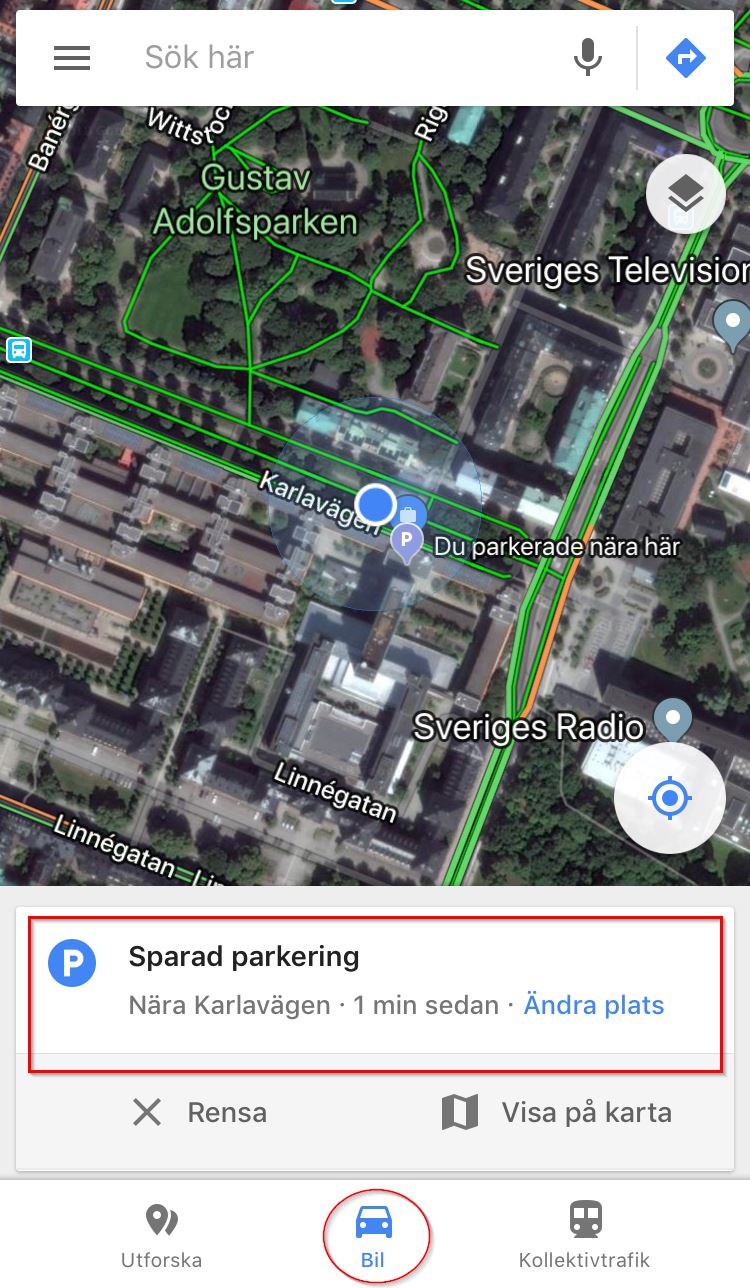The height and width of the screenshot is (1288, 750).
Task: Open the map layers button
Action: click(685, 194)
